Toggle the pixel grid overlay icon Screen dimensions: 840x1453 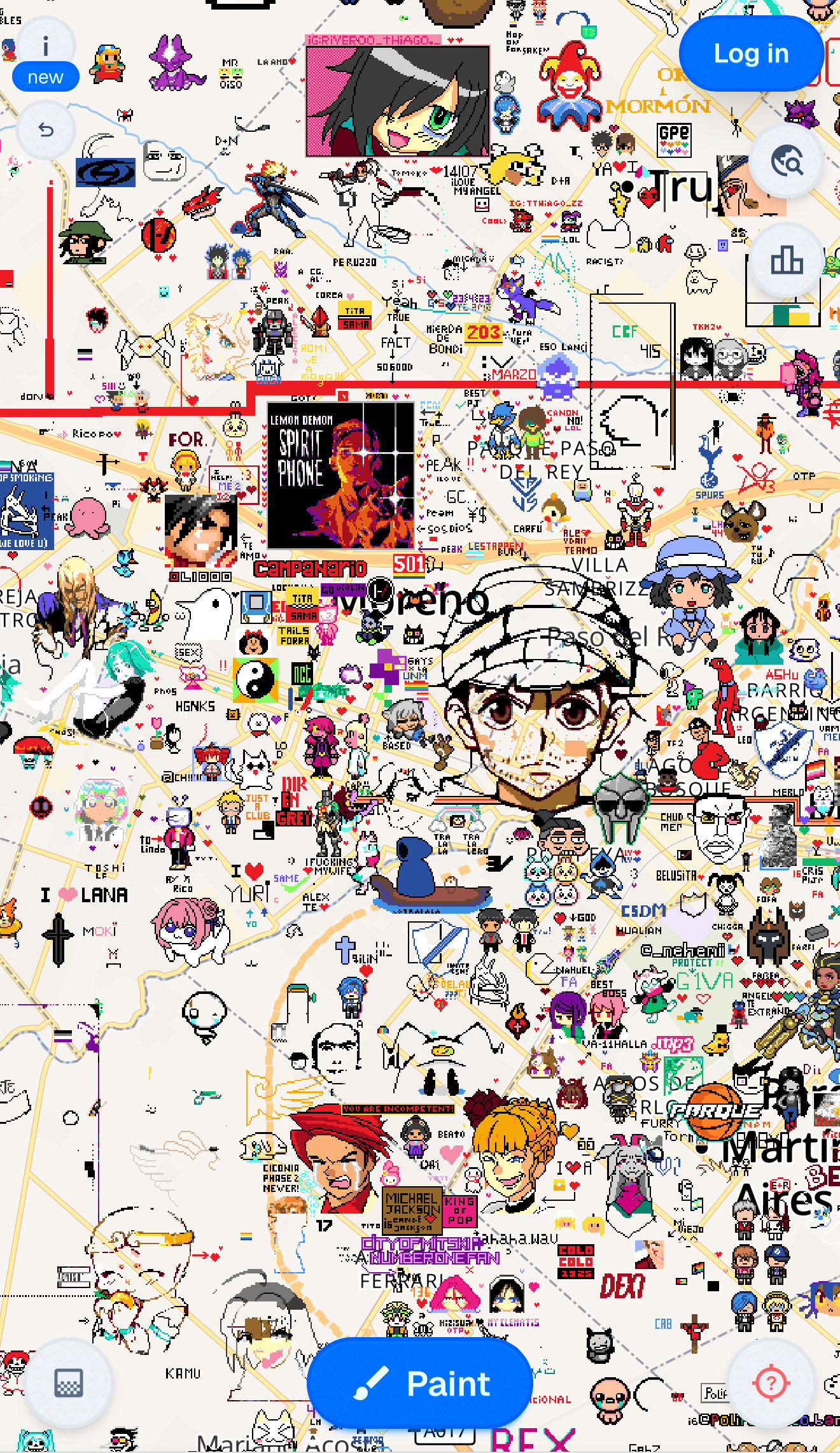point(69,1383)
